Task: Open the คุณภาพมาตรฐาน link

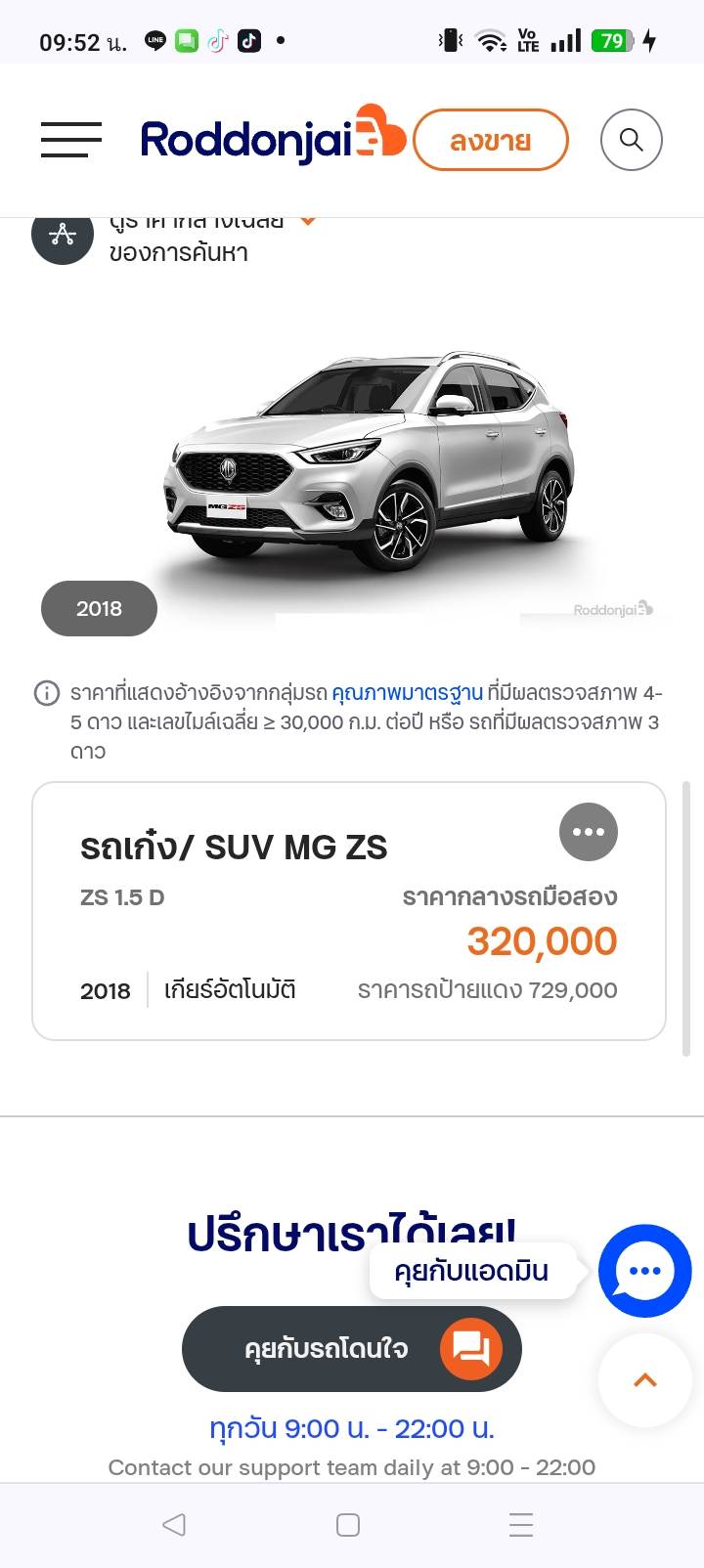Action: [407, 693]
